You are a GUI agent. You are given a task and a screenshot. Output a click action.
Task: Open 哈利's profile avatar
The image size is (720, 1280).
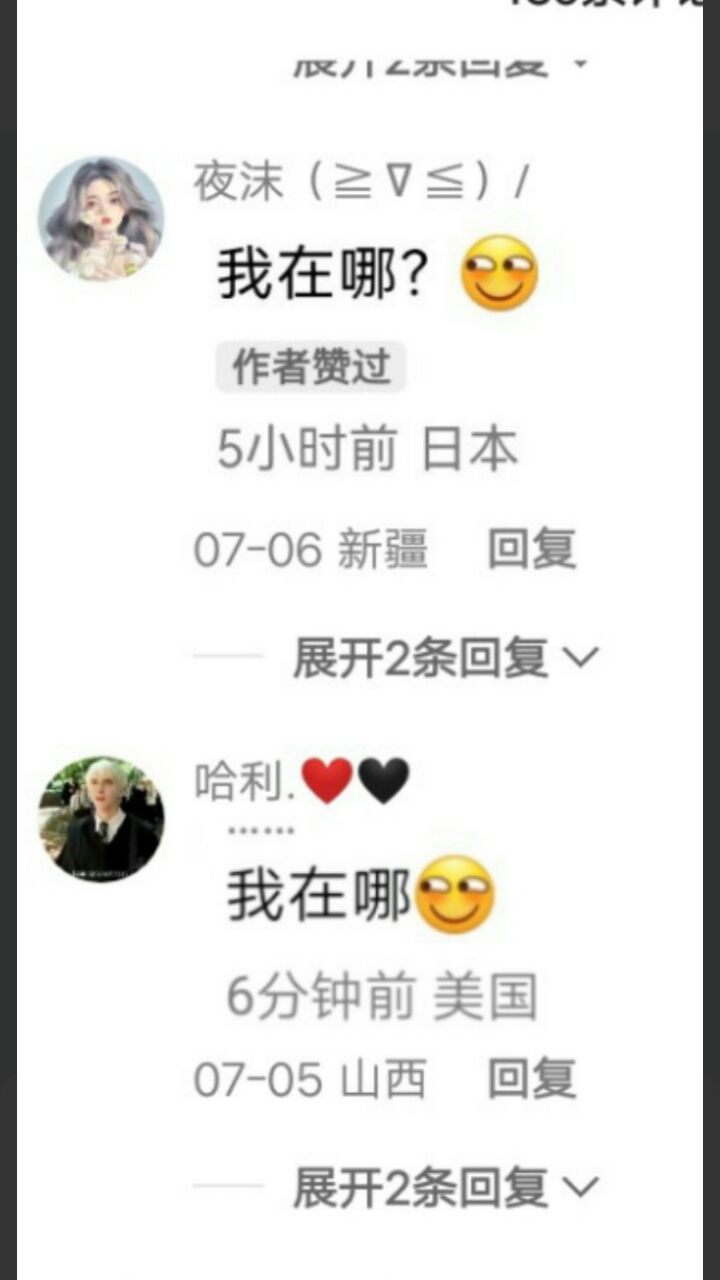pos(101,819)
